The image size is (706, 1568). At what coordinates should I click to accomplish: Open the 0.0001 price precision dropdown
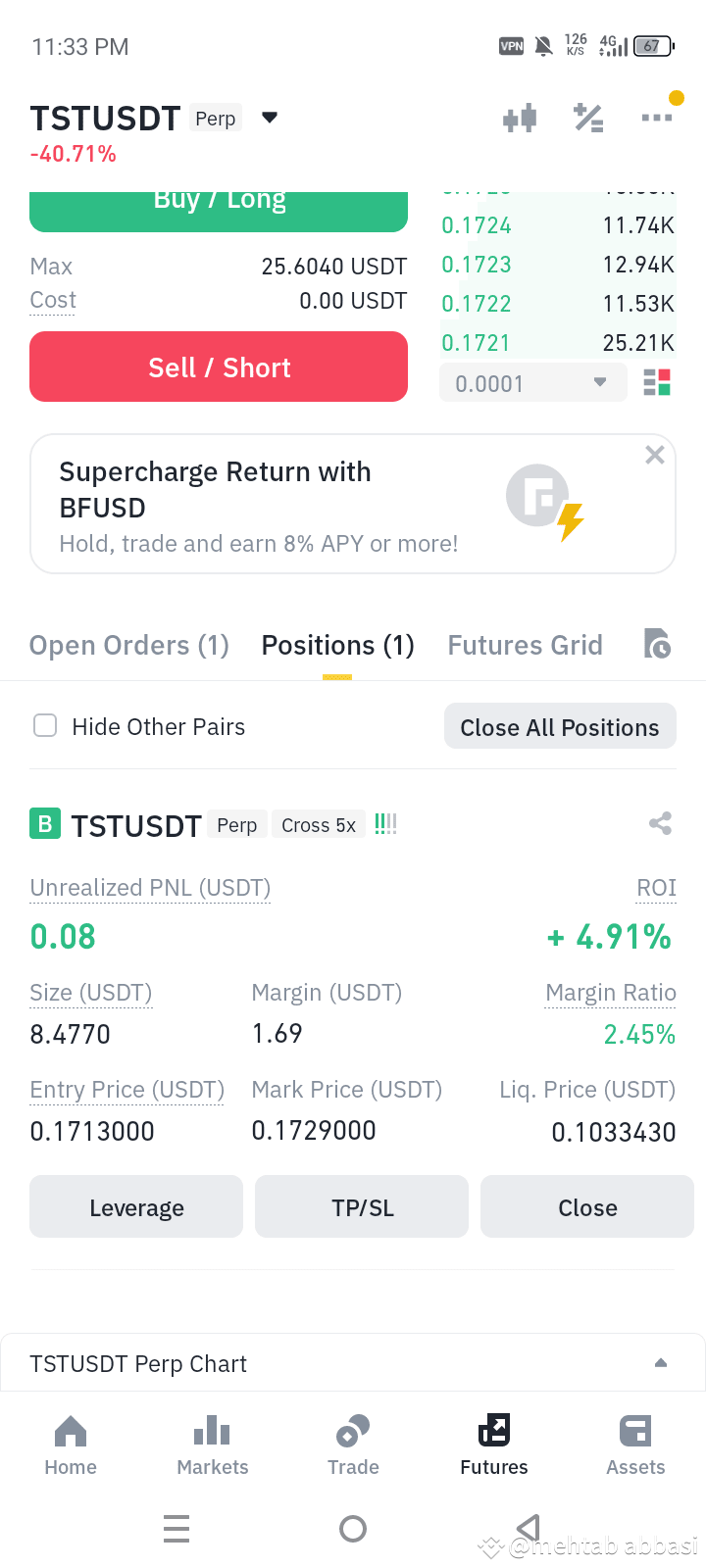click(532, 382)
